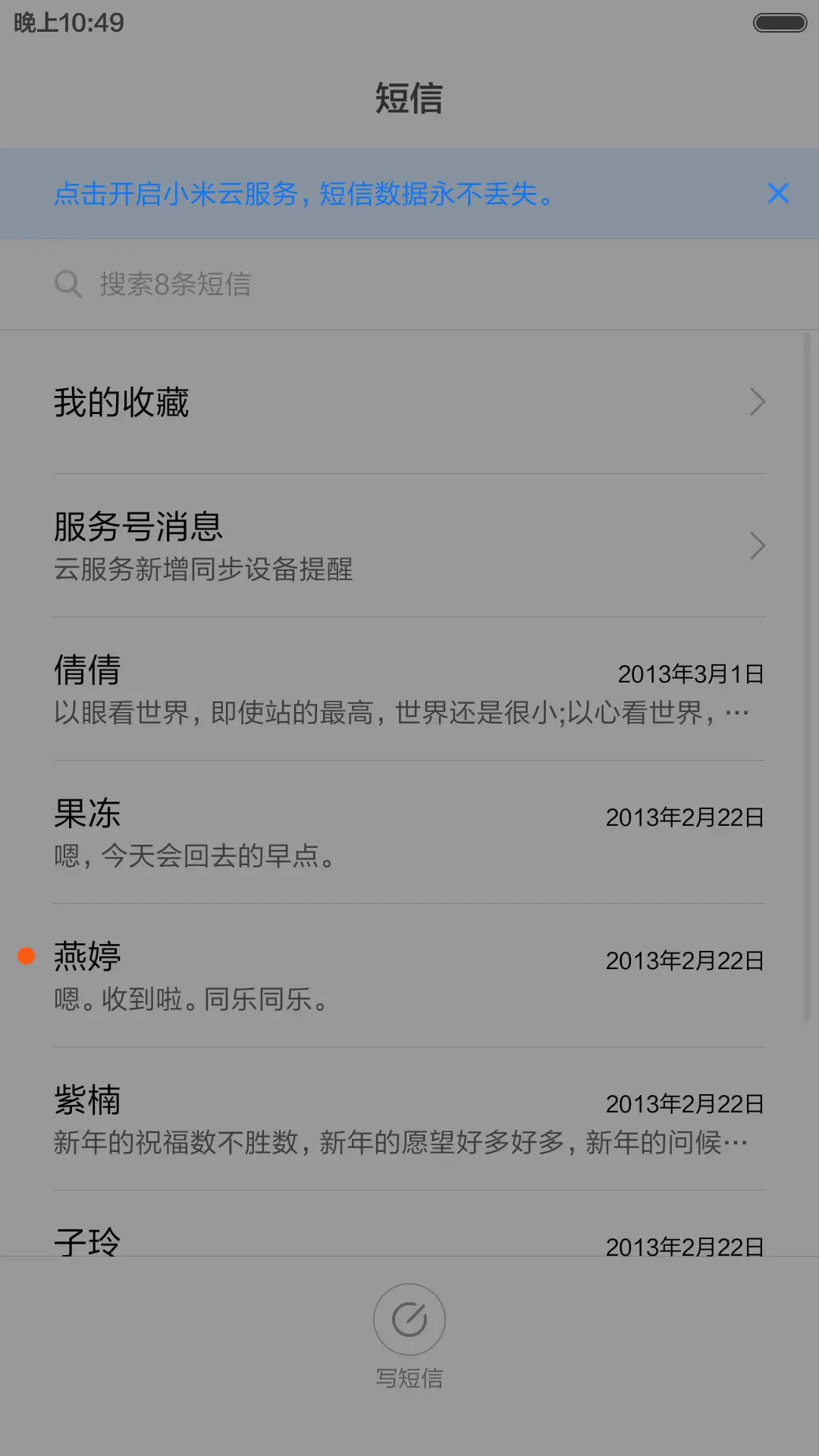Tap the date 2013年3月1日 next to 倩倩
This screenshot has width=819, height=1456.
click(x=690, y=673)
